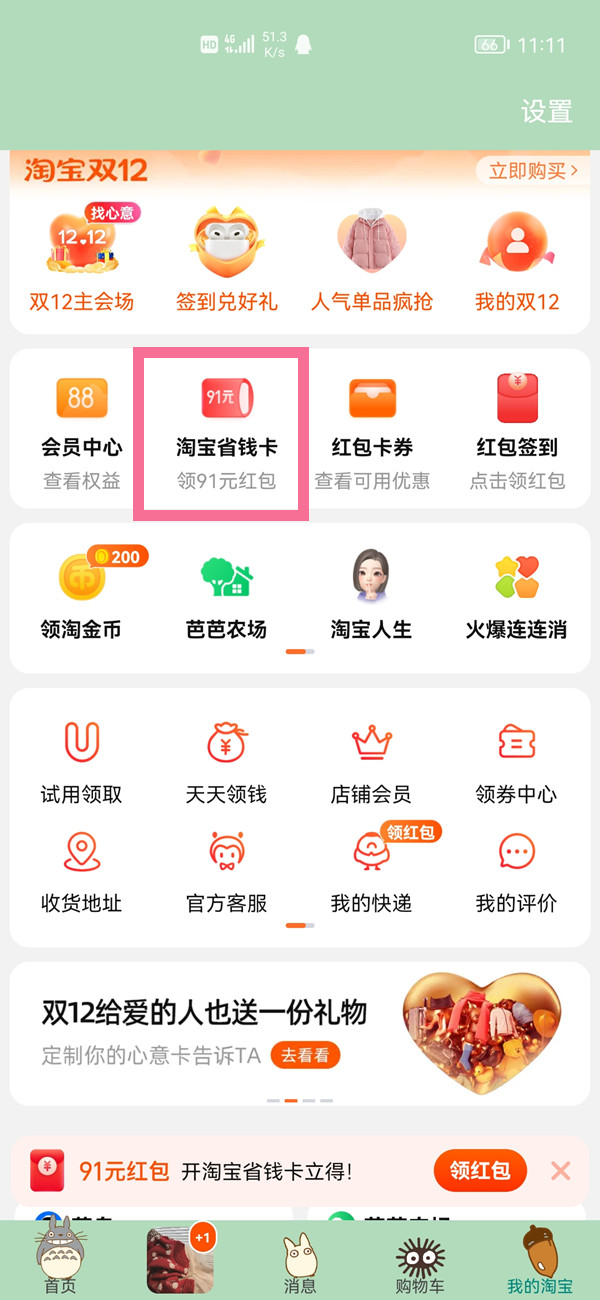
Task: Tap 去看看 on the gift banner
Action: pyautogui.click(x=305, y=1055)
